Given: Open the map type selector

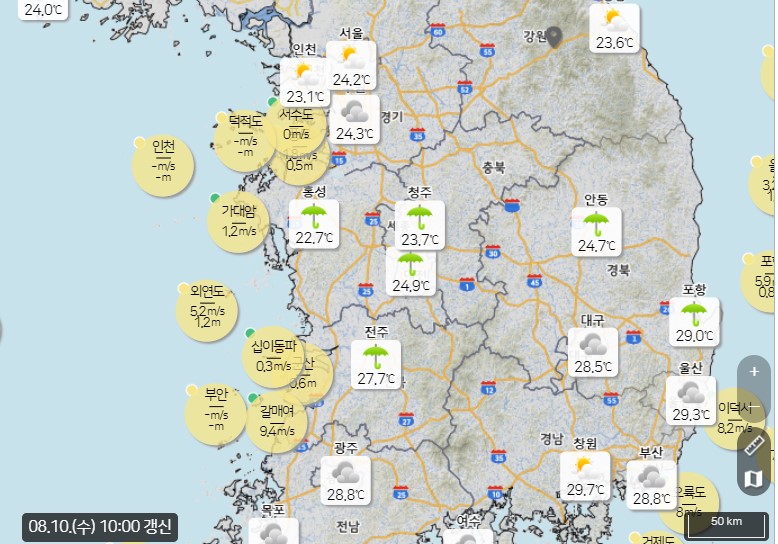Looking at the screenshot, I should (753, 481).
